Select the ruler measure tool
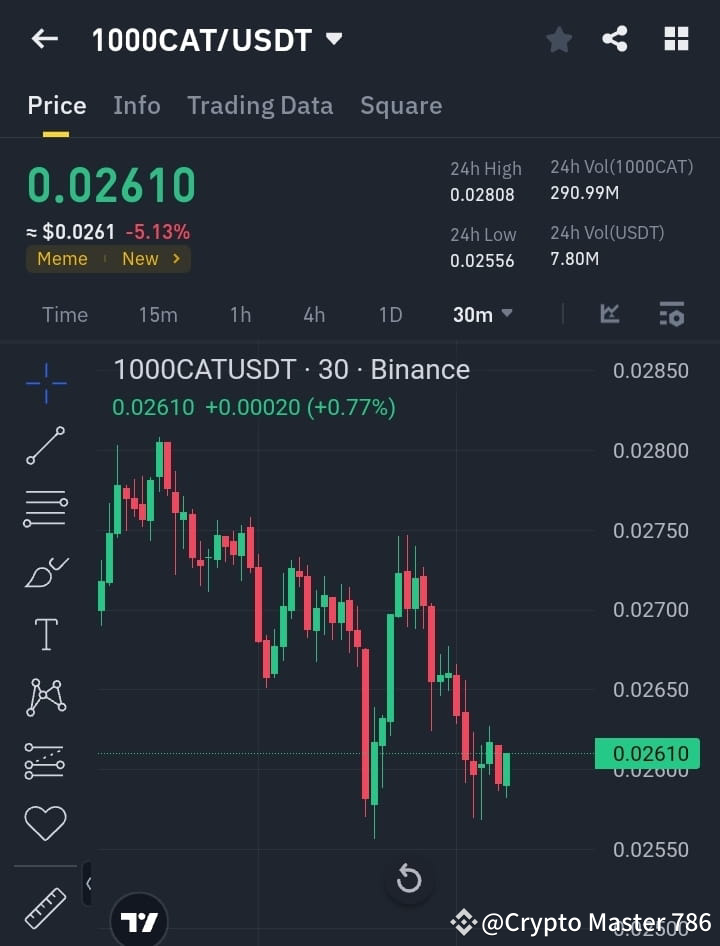 coord(44,906)
